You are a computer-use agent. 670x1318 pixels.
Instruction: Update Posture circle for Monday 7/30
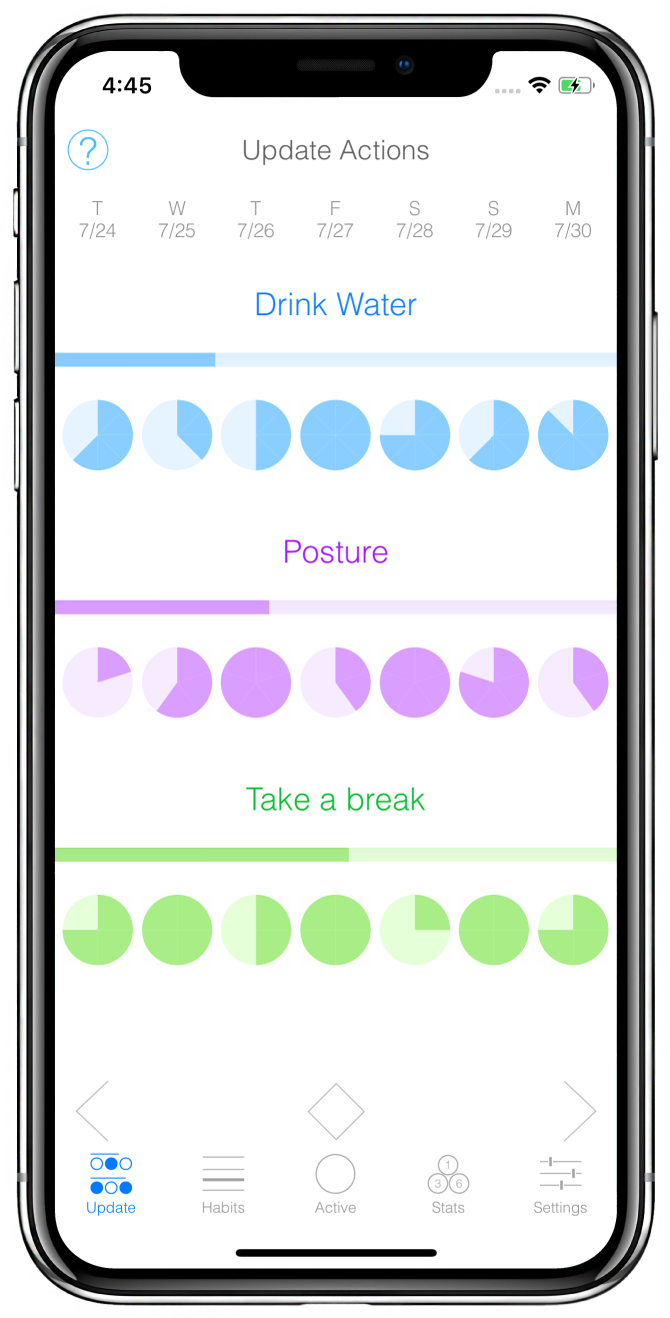(x=573, y=682)
